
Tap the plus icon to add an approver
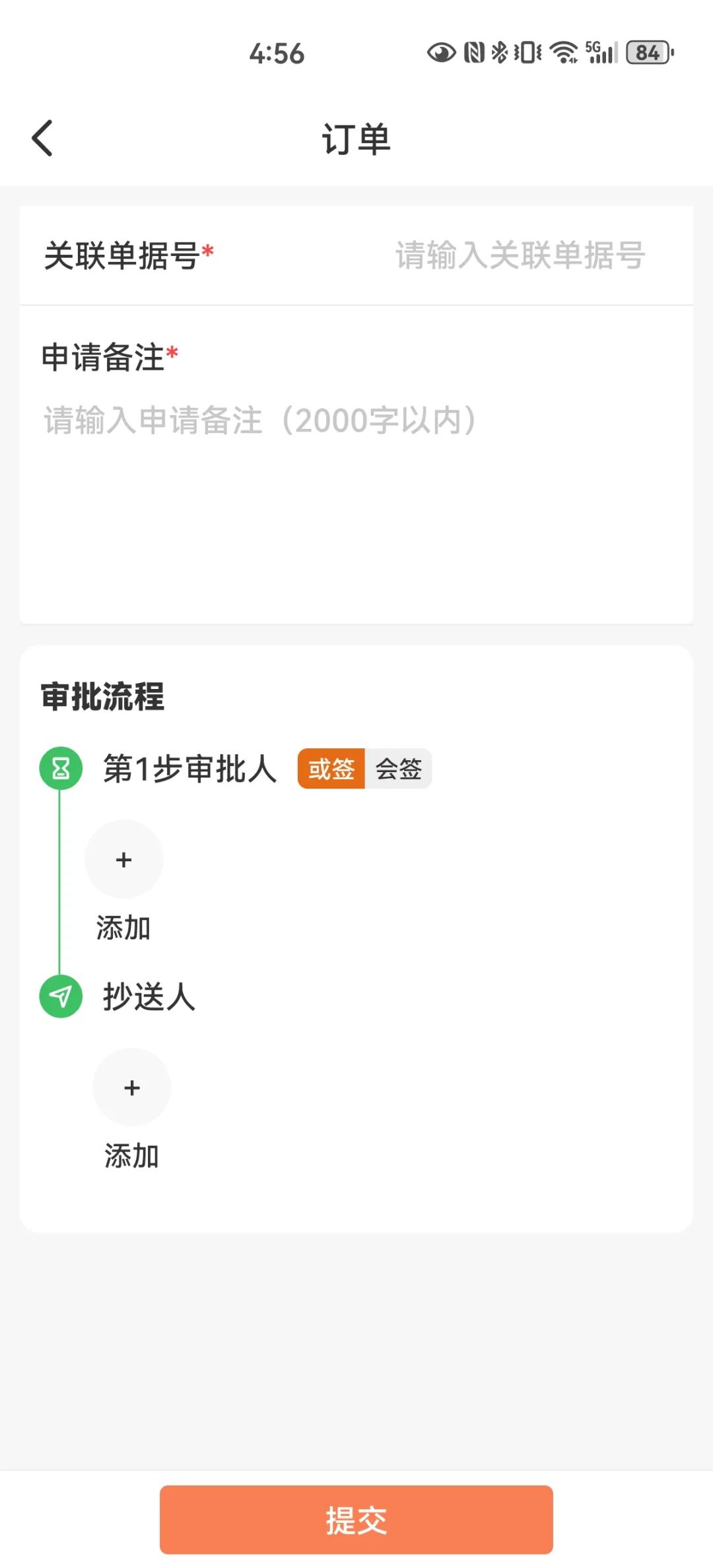123,859
